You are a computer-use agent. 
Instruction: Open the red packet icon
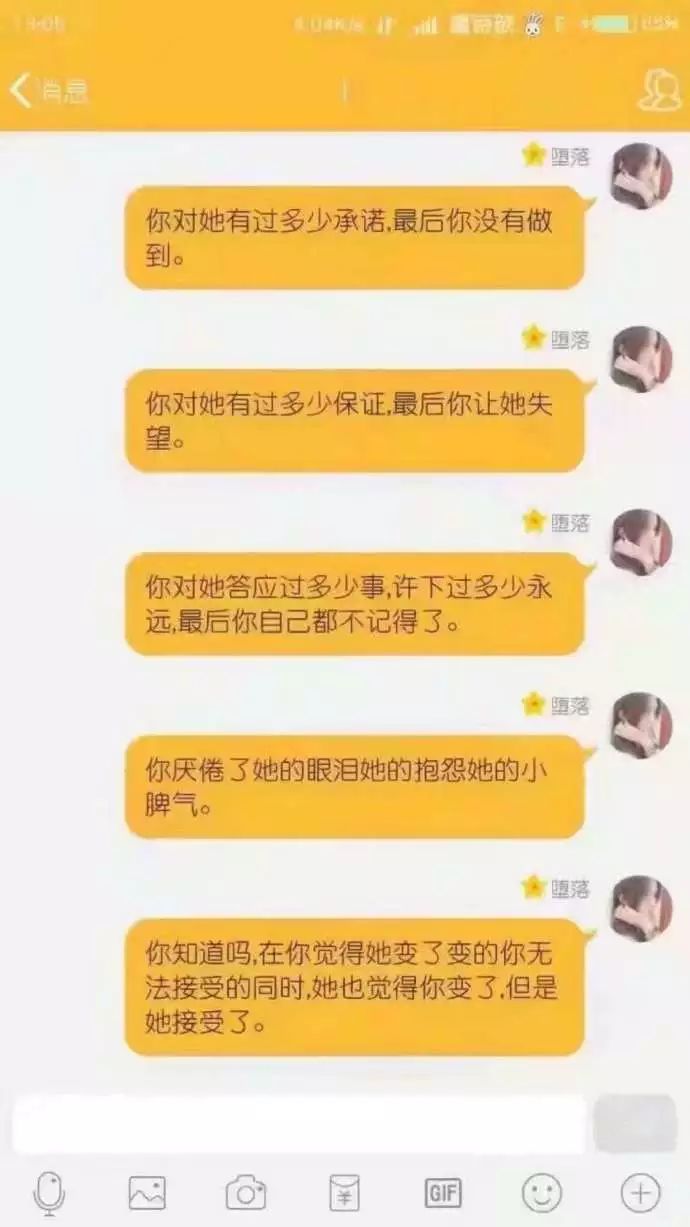click(x=344, y=1192)
